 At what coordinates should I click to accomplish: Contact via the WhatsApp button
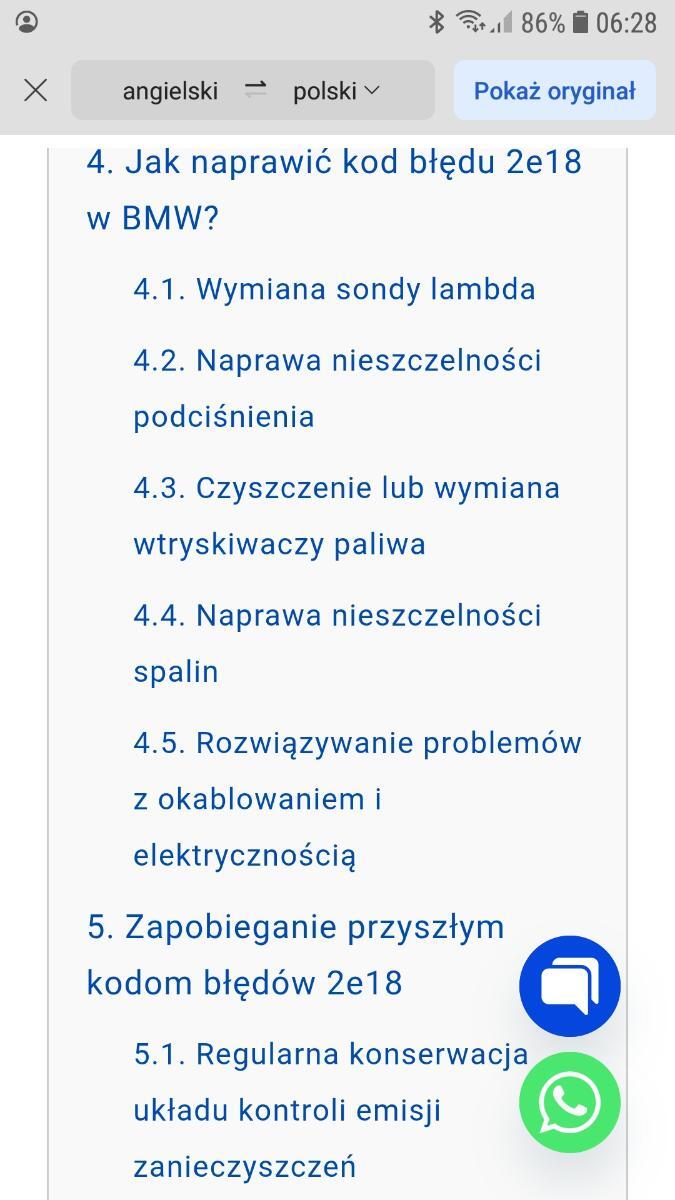pyautogui.click(x=569, y=1102)
